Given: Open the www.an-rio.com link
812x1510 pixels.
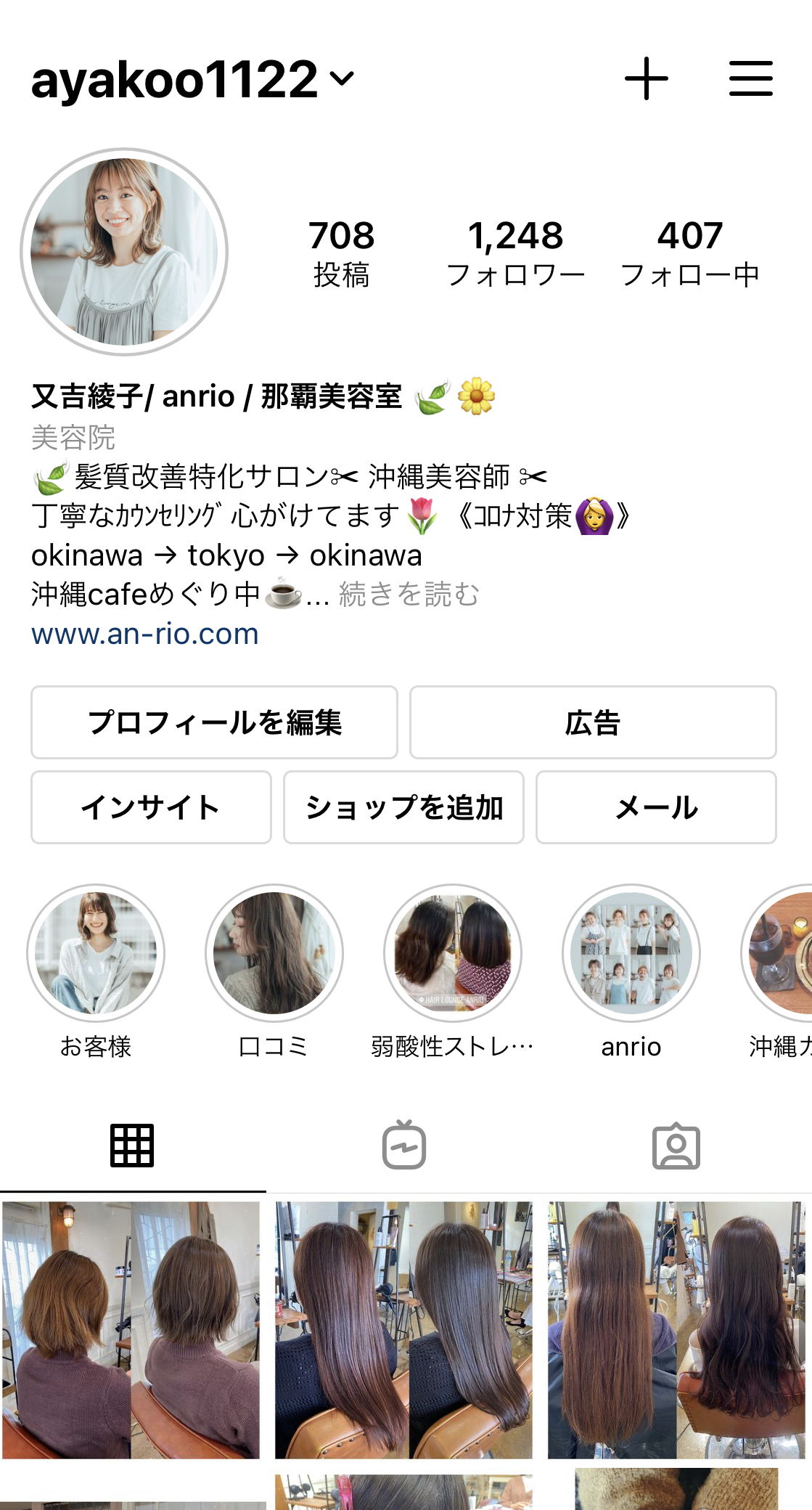Looking at the screenshot, I should click(144, 634).
